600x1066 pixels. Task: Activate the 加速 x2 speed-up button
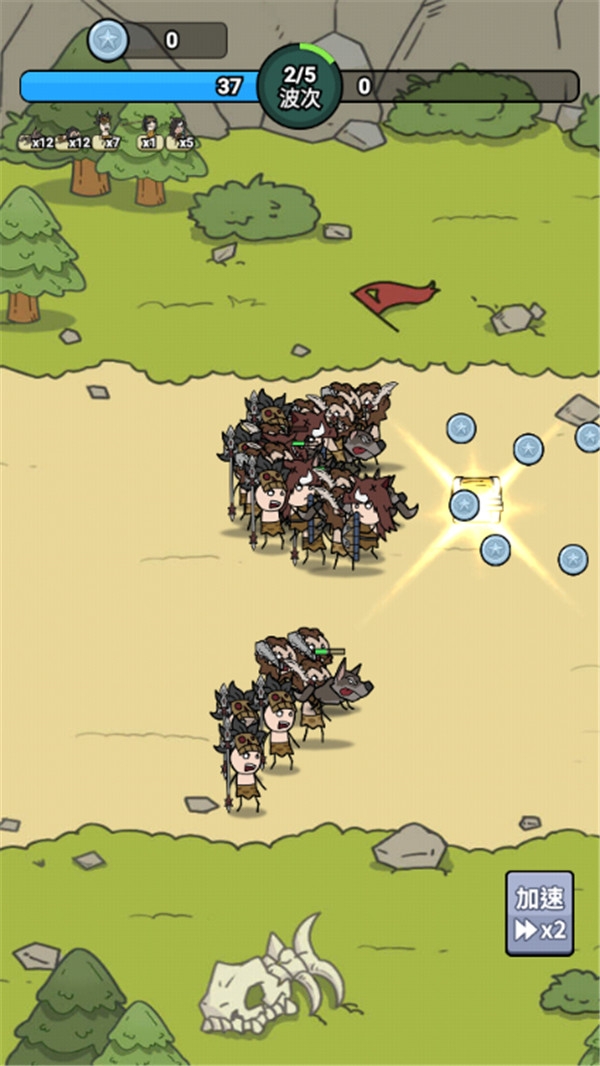pos(539,913)
